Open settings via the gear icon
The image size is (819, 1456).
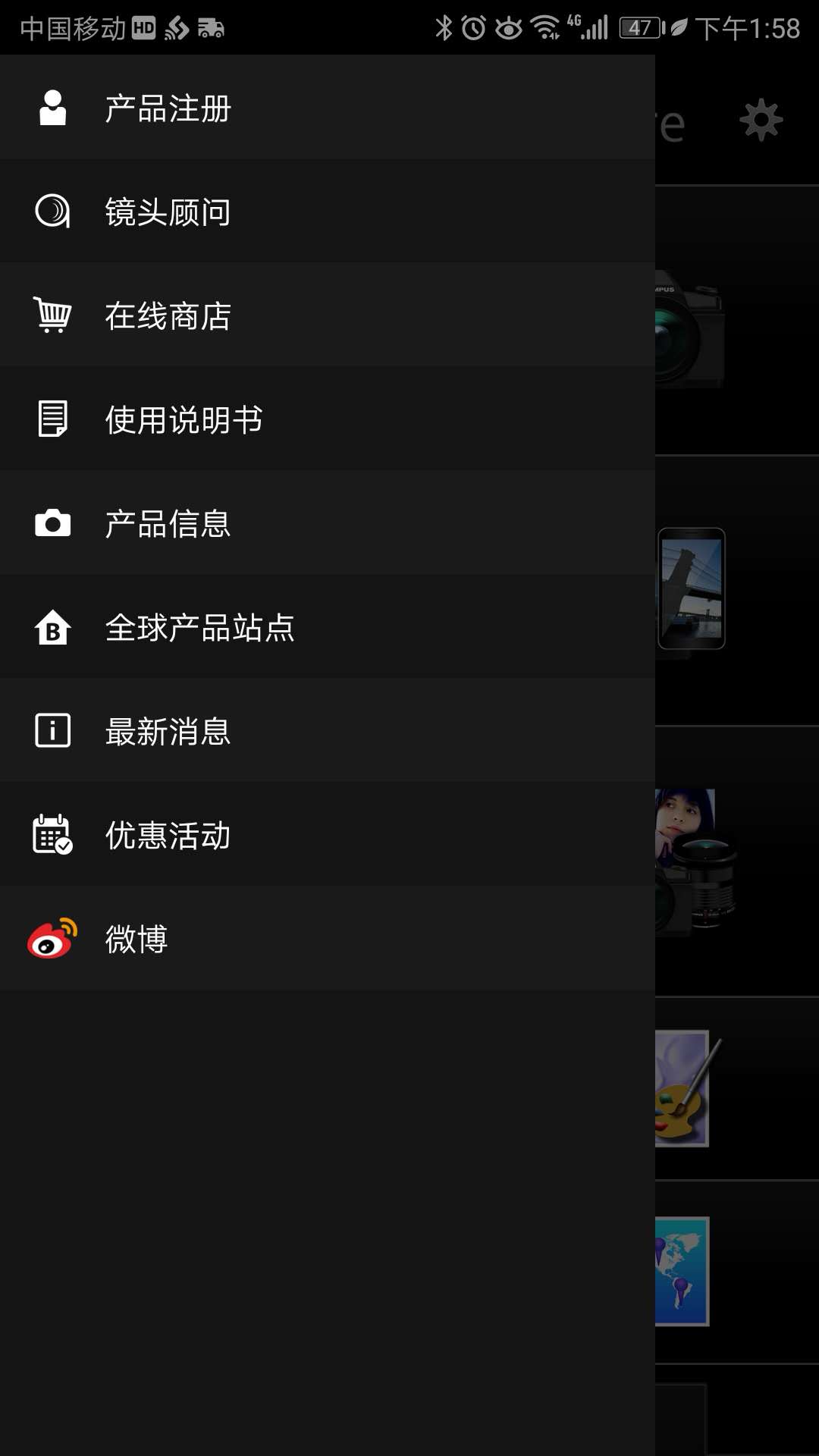tap(761, 118)
